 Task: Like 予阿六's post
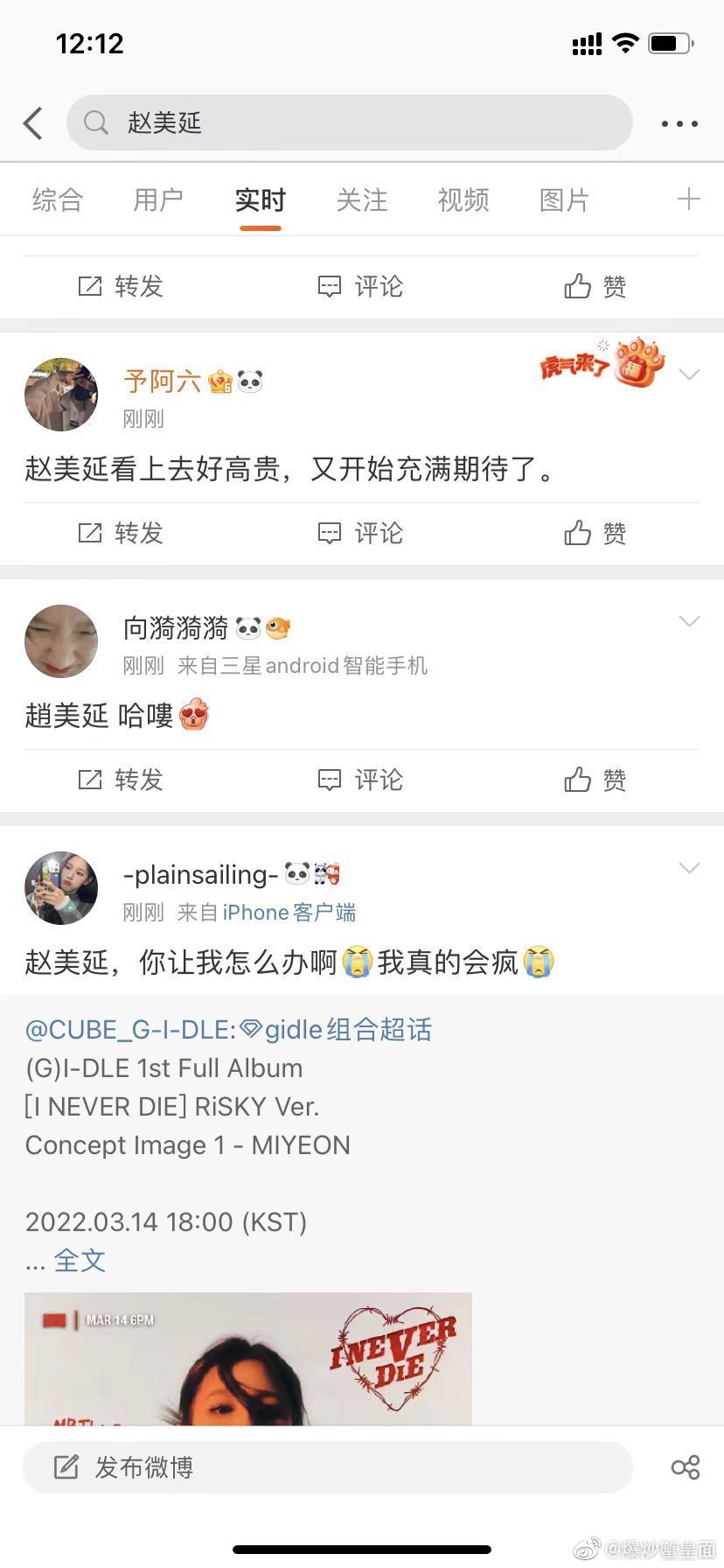[595, 533]
